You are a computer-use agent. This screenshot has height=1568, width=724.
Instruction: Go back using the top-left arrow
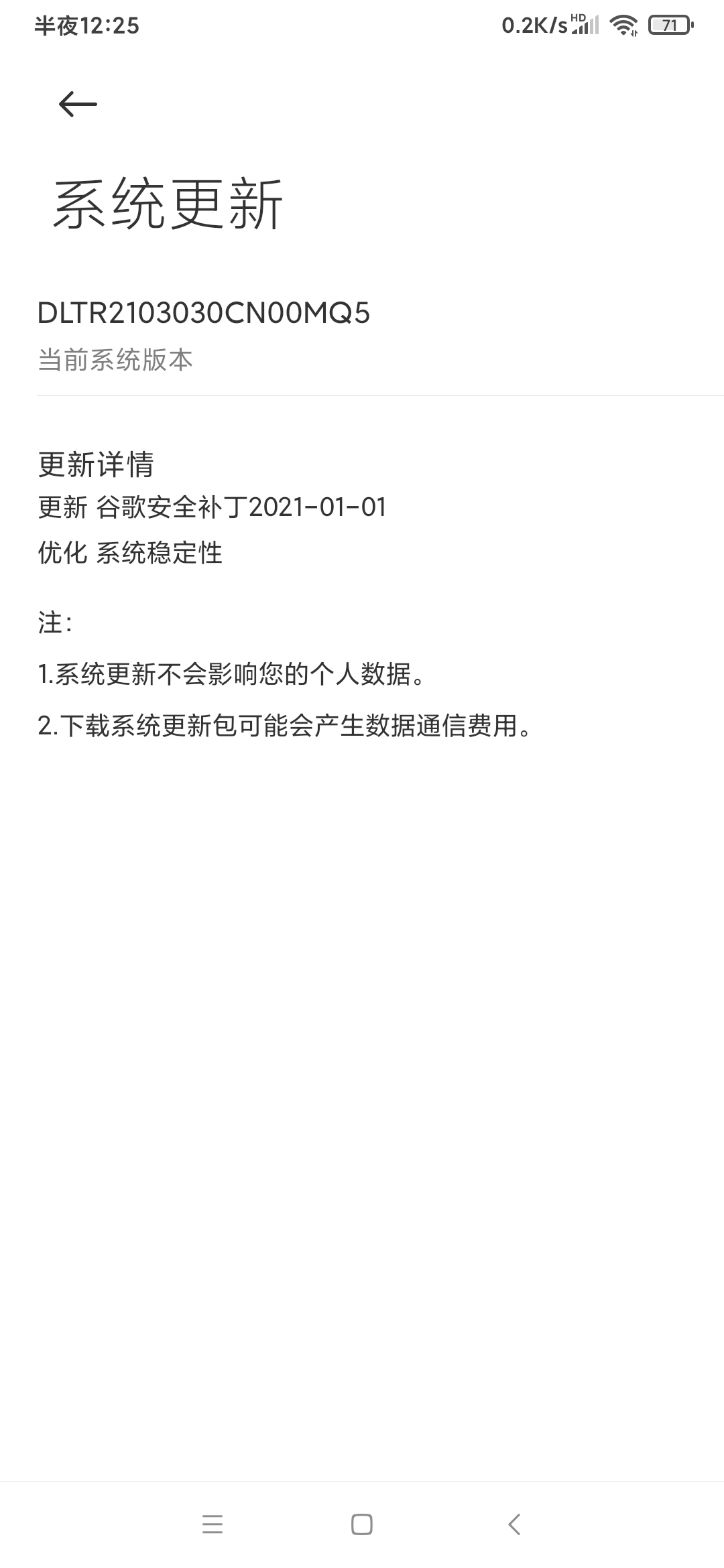[x=78, y=105]
